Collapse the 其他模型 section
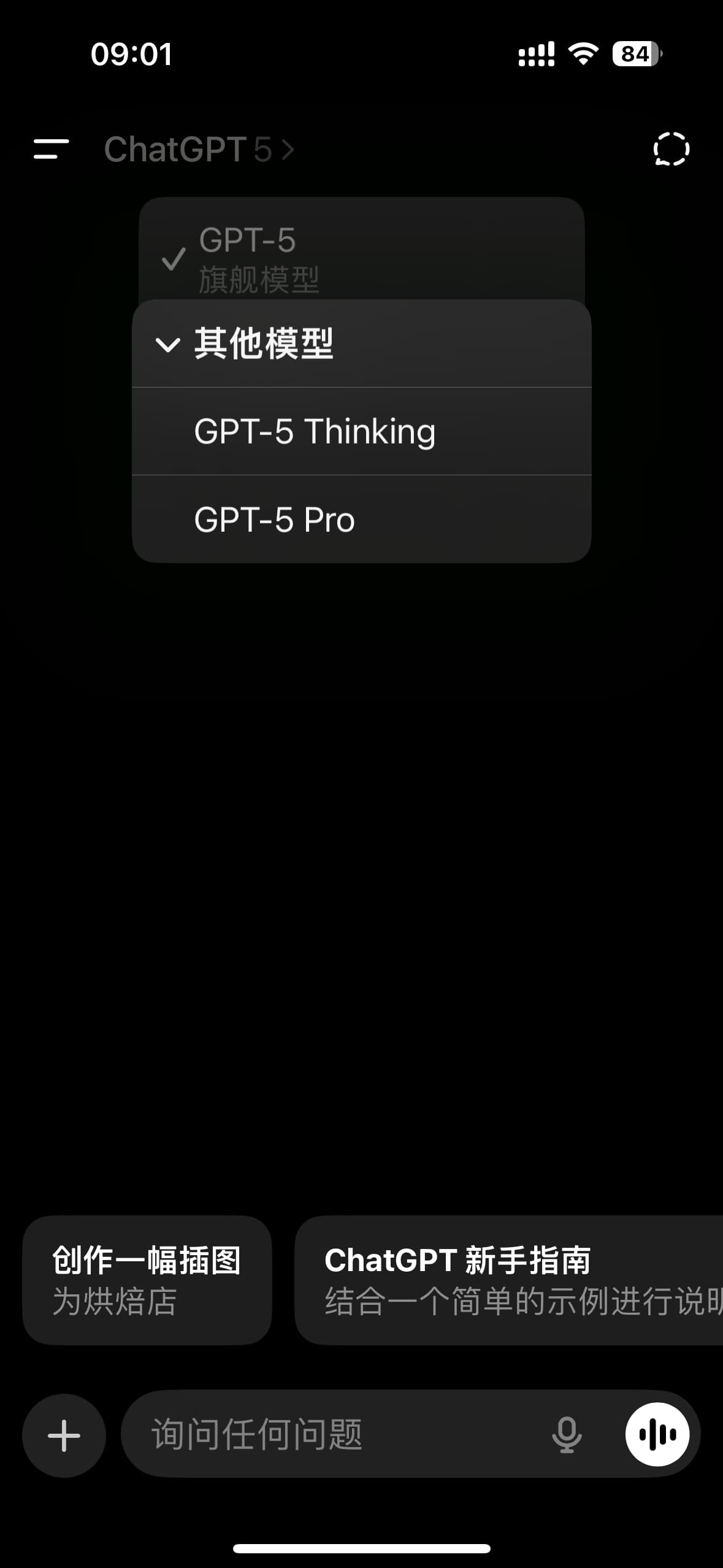The width and height of the screenshot is (723, 1568). tap(361, 344)
